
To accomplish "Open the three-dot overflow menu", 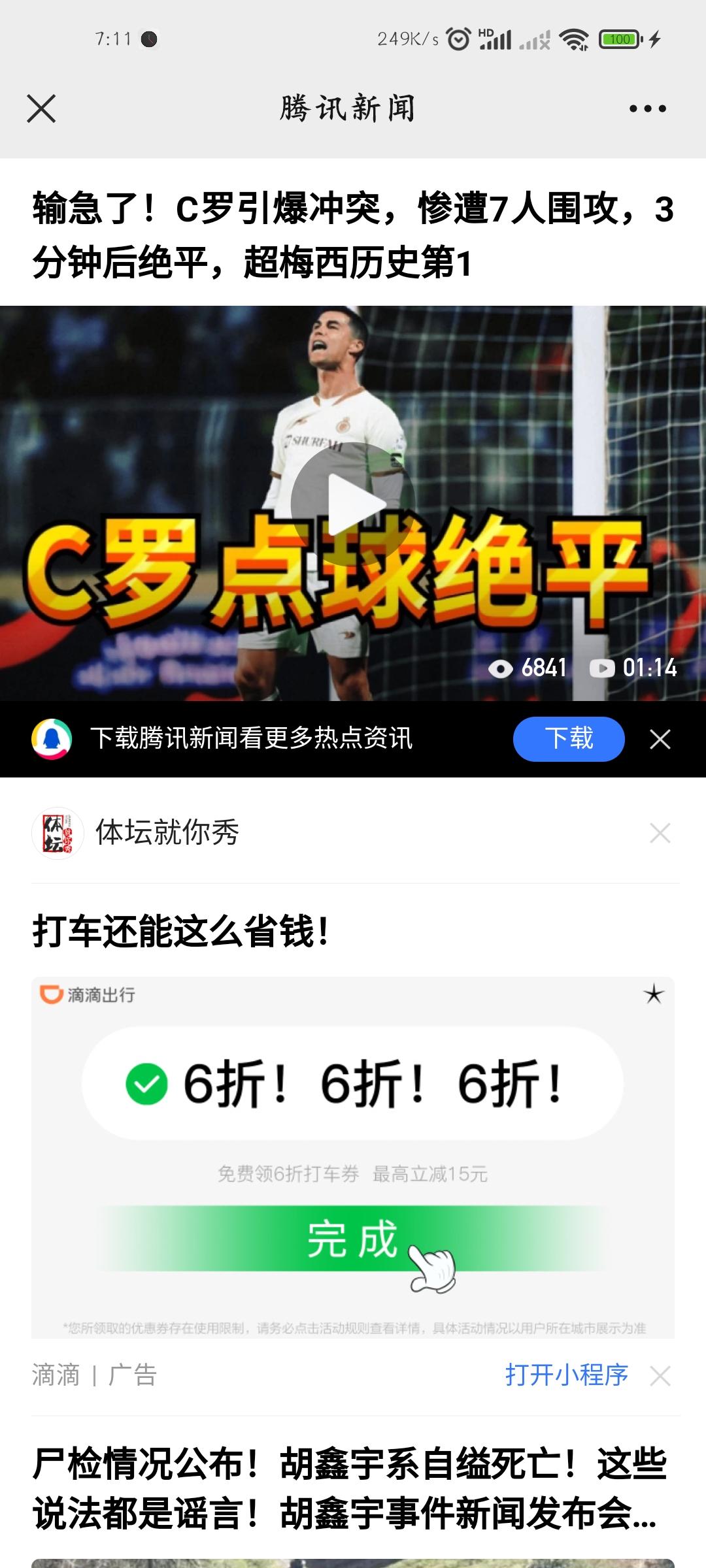I will point(647,108).
